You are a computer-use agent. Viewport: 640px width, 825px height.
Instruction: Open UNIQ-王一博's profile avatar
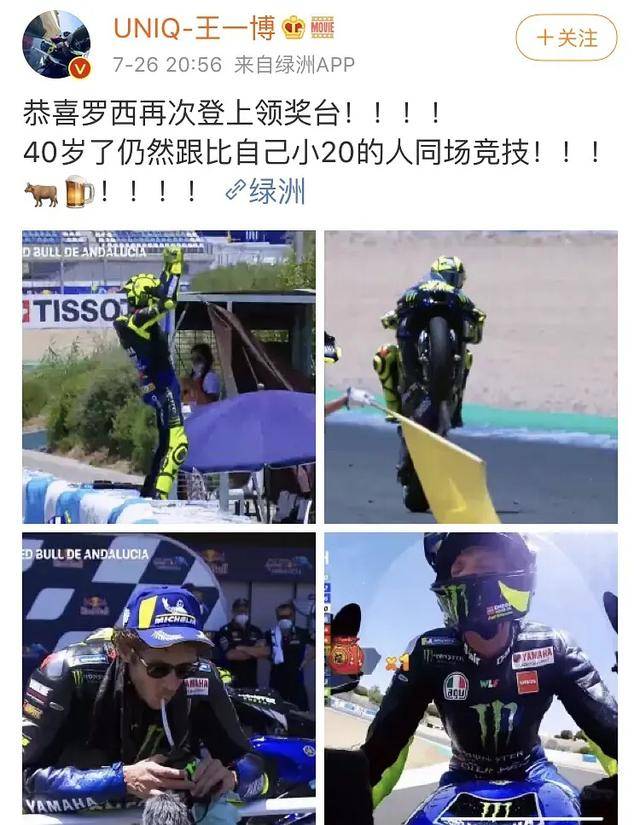pos(56,44)
